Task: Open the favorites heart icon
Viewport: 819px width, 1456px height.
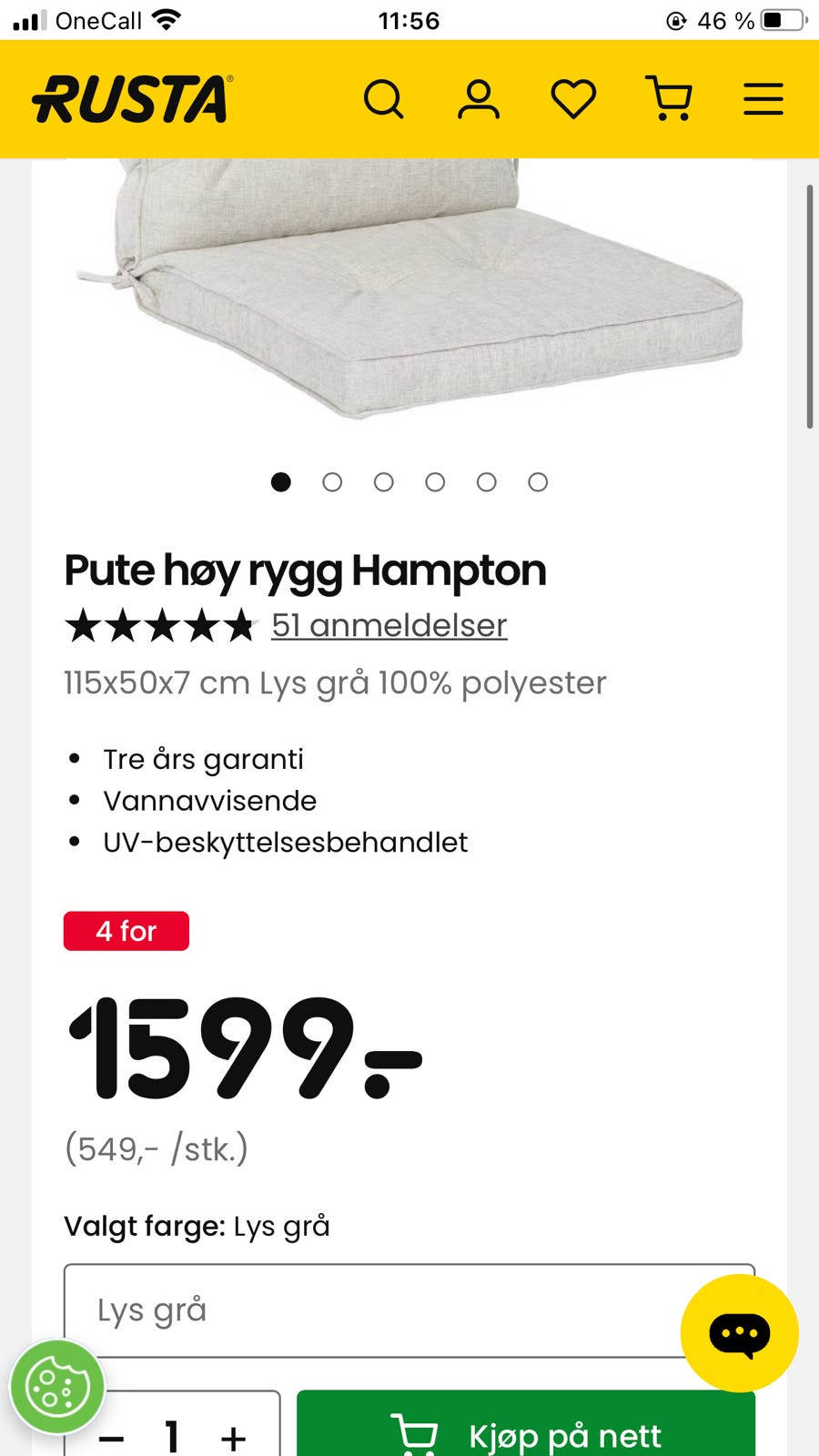Action: coord(573,99)
